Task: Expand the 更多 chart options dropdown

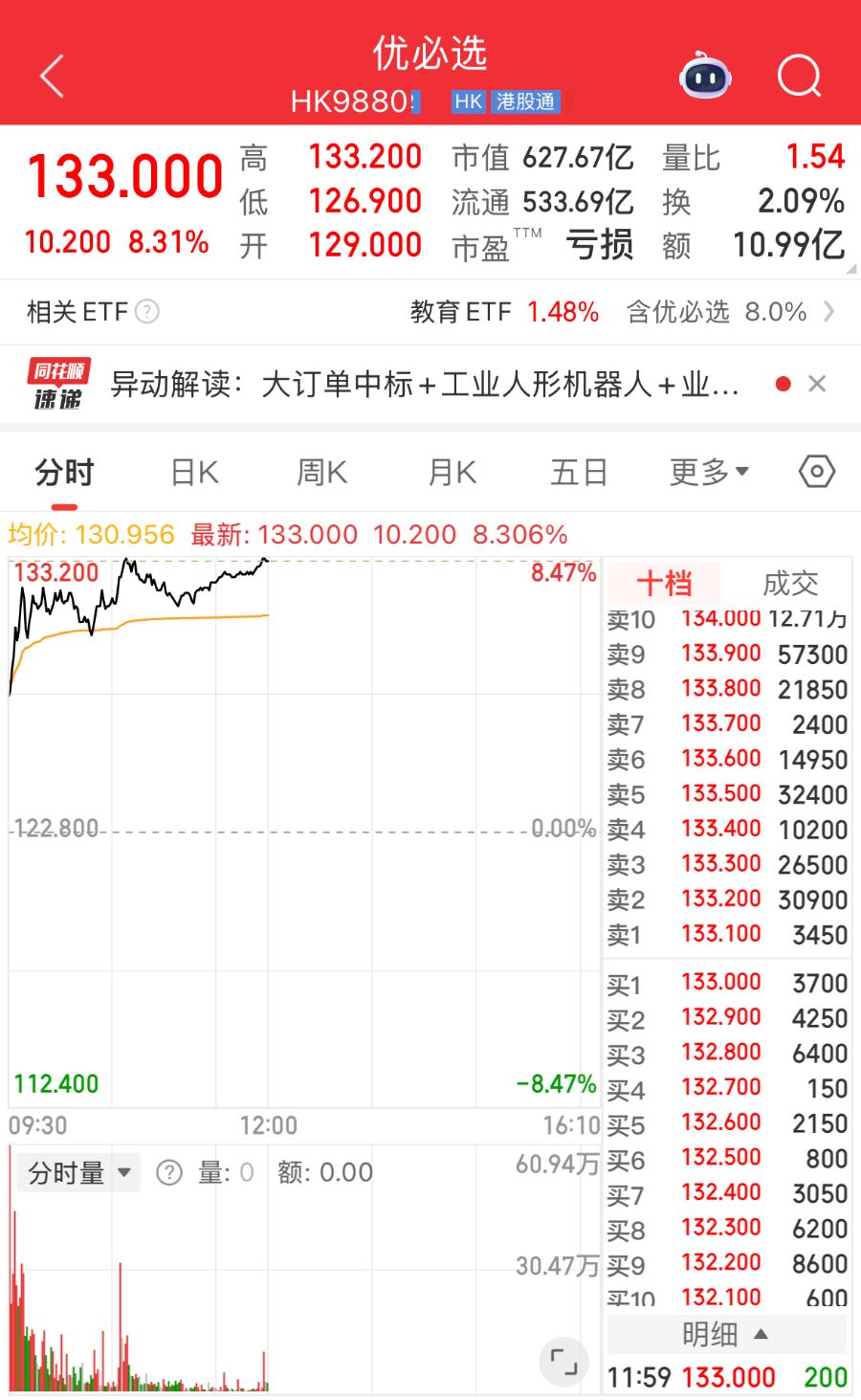Action: pos(709,473)
